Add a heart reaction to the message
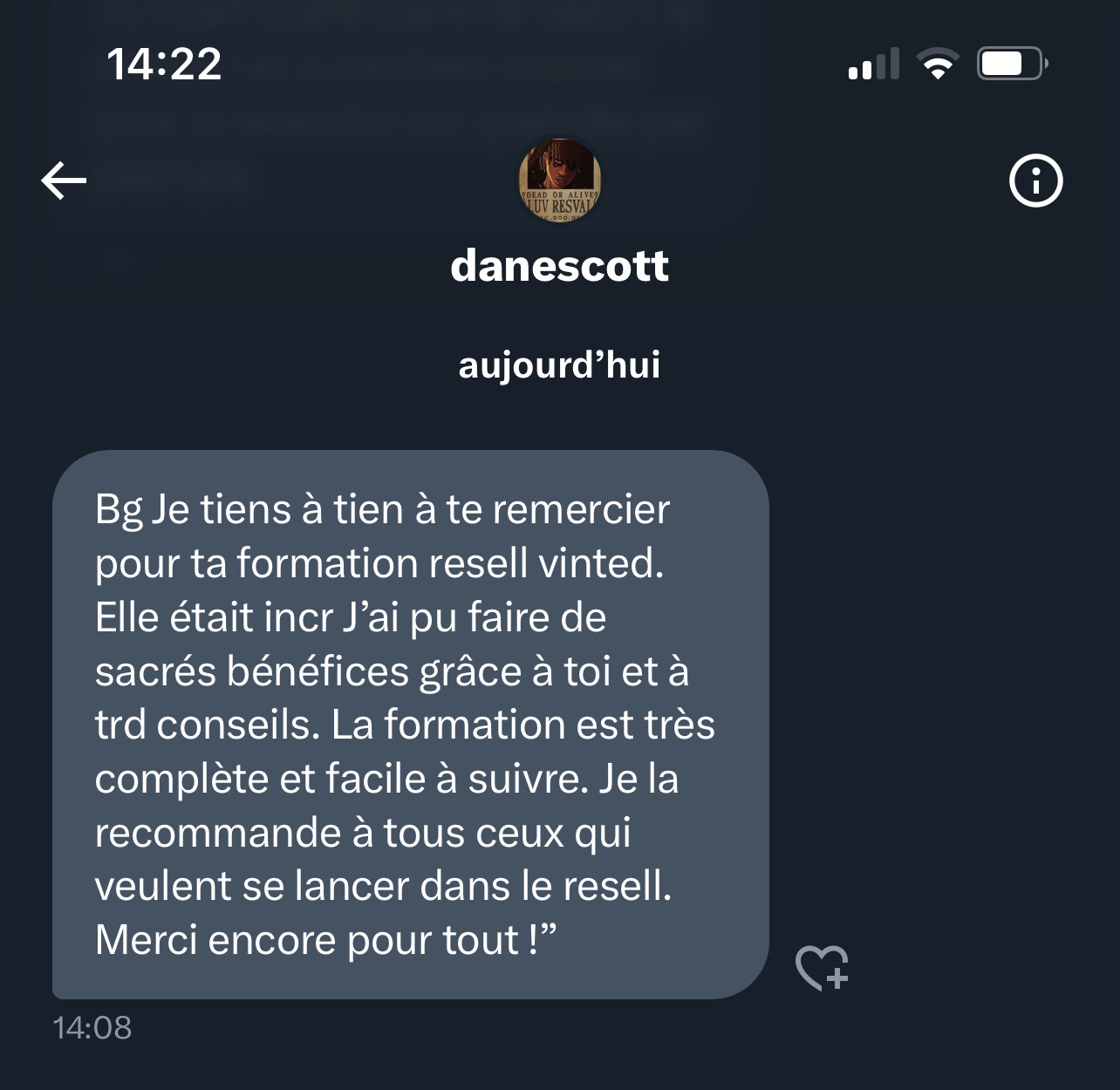This screenshot has height=1090, width=1120. pos(821,968)
